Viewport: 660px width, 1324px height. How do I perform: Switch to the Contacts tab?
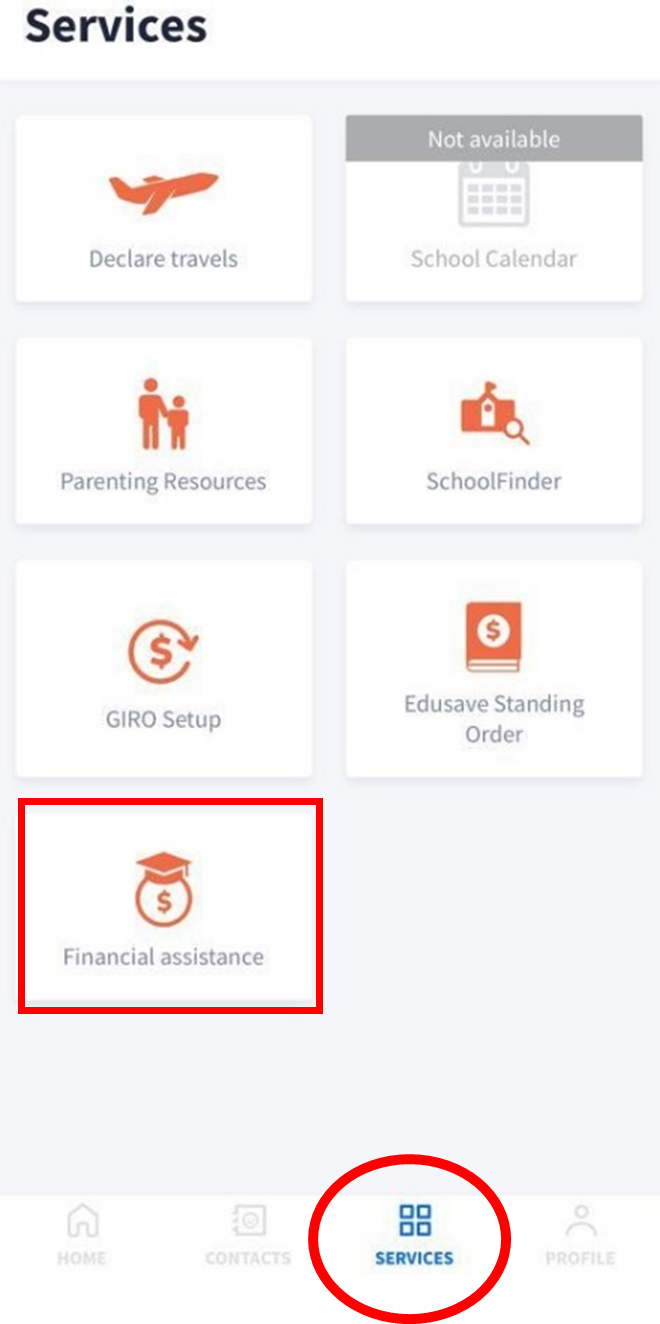click(248, 1235)
